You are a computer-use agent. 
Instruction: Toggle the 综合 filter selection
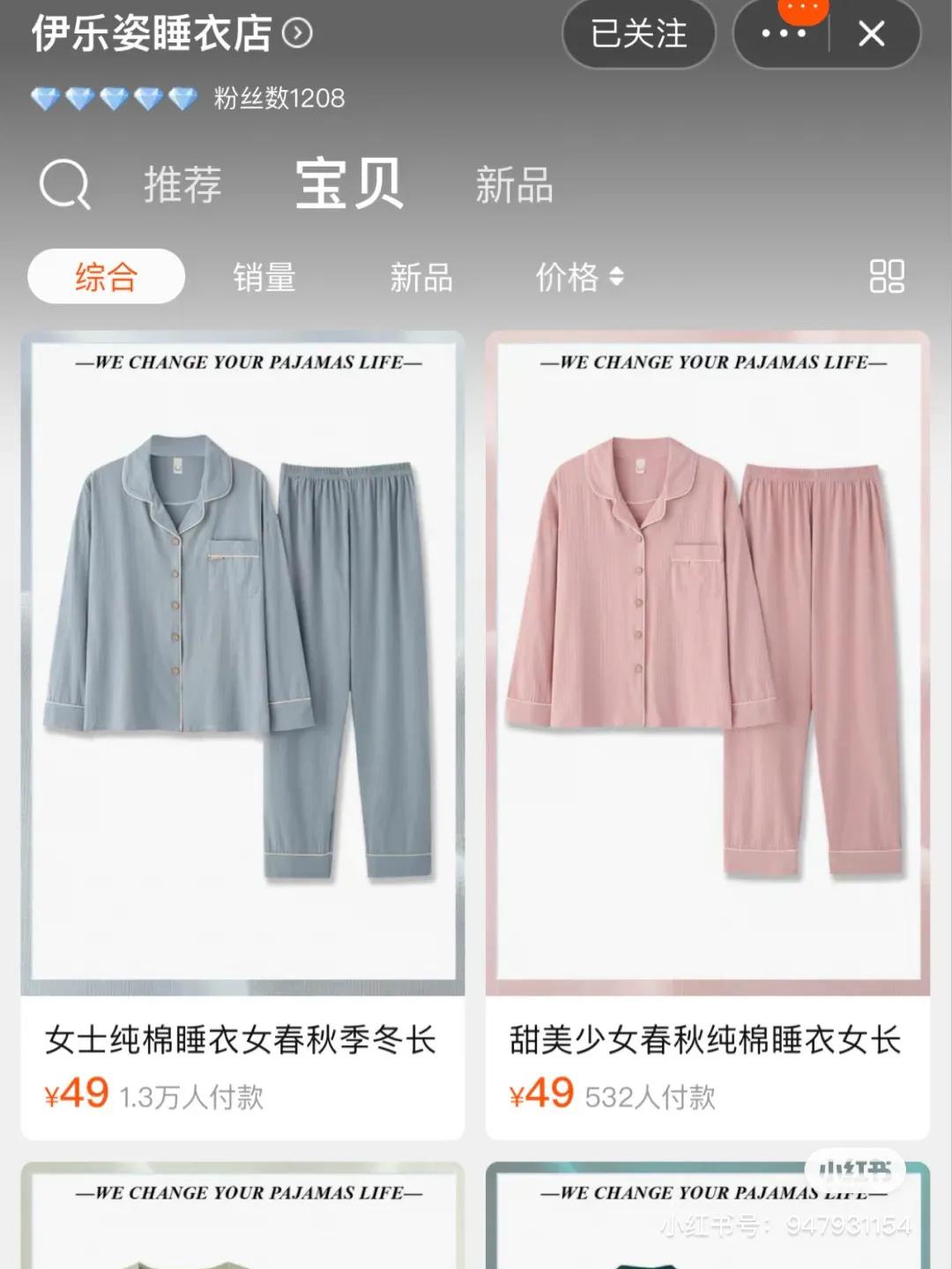coord(105,278)
